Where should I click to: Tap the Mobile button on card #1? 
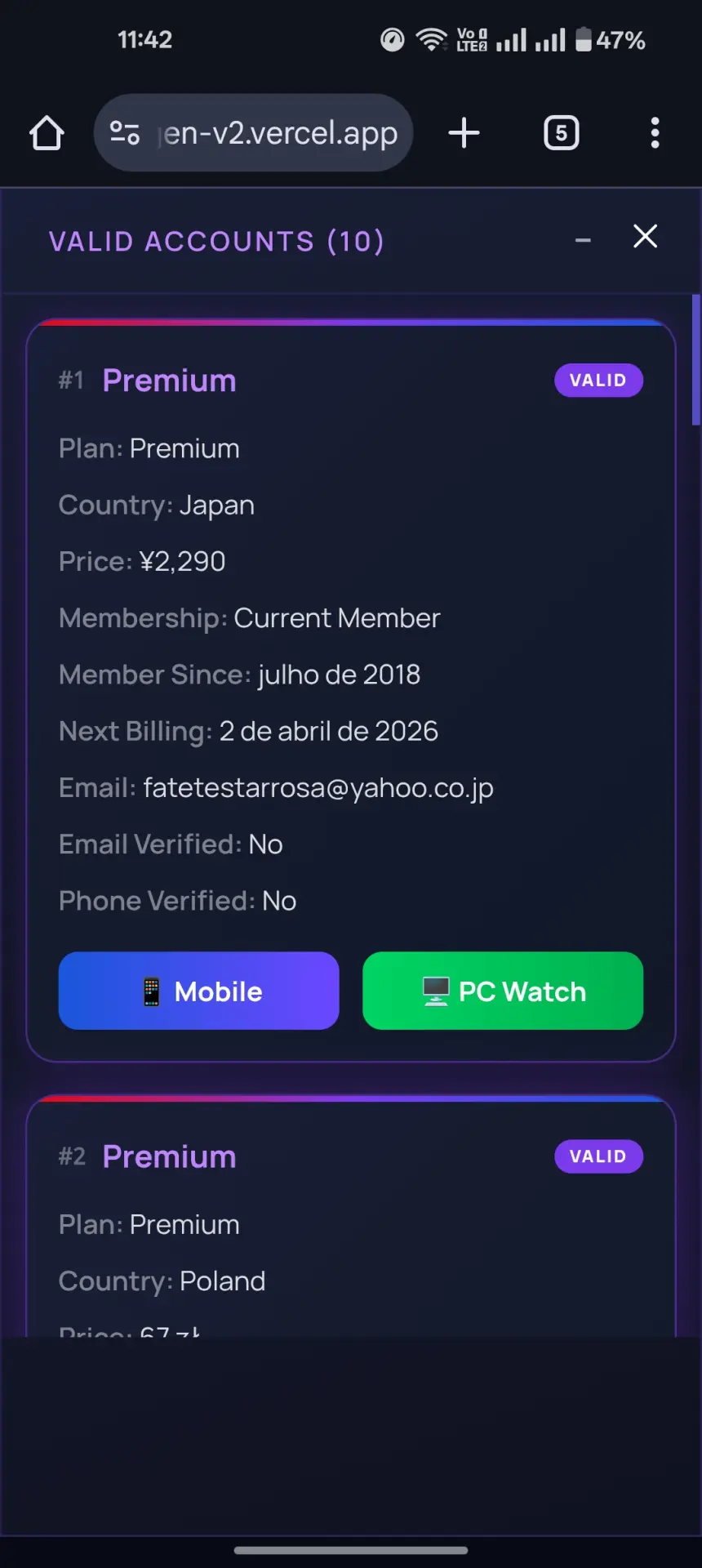tap(199, 991)
